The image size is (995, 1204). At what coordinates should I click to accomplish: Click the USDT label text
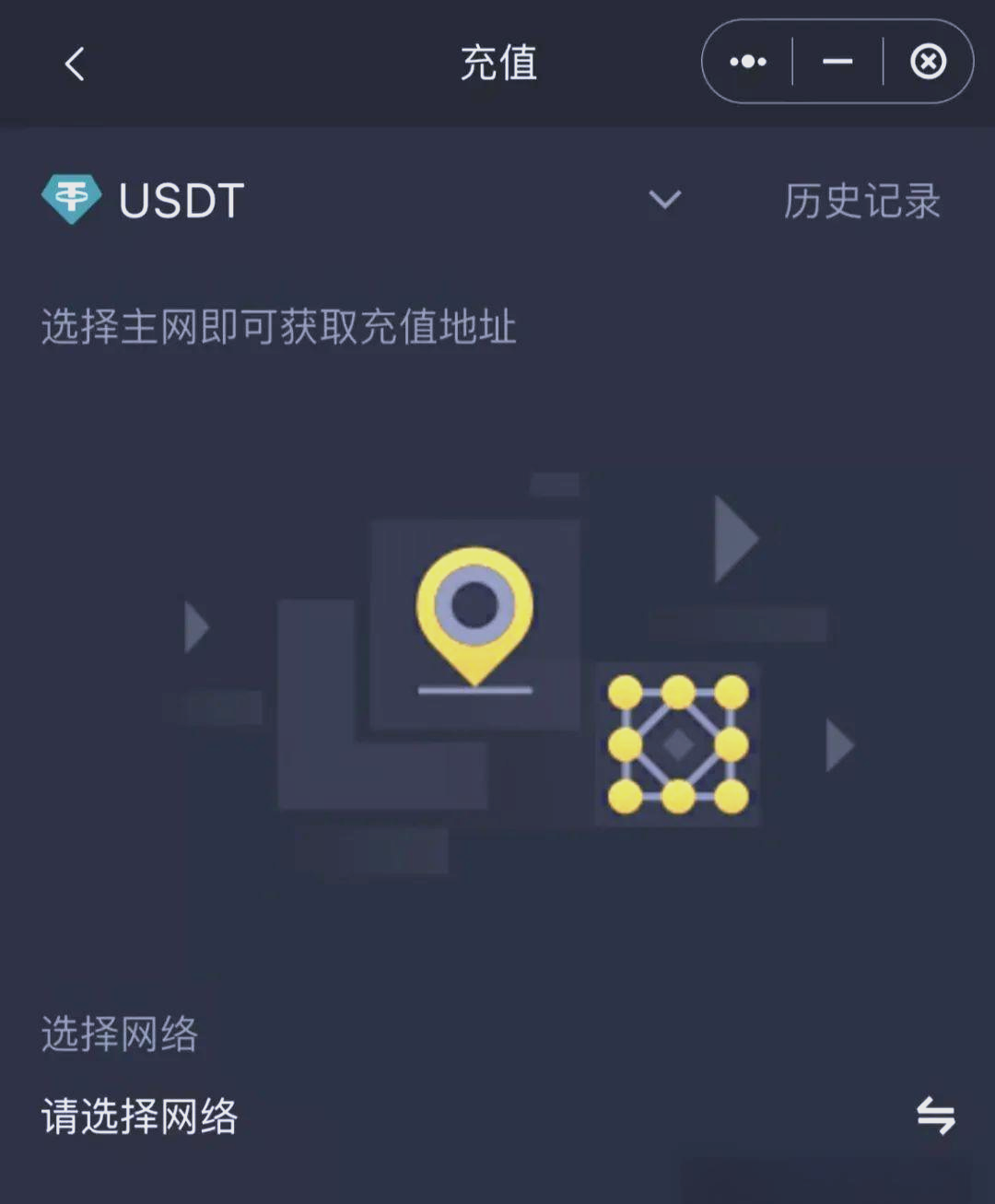coord(181,198)
